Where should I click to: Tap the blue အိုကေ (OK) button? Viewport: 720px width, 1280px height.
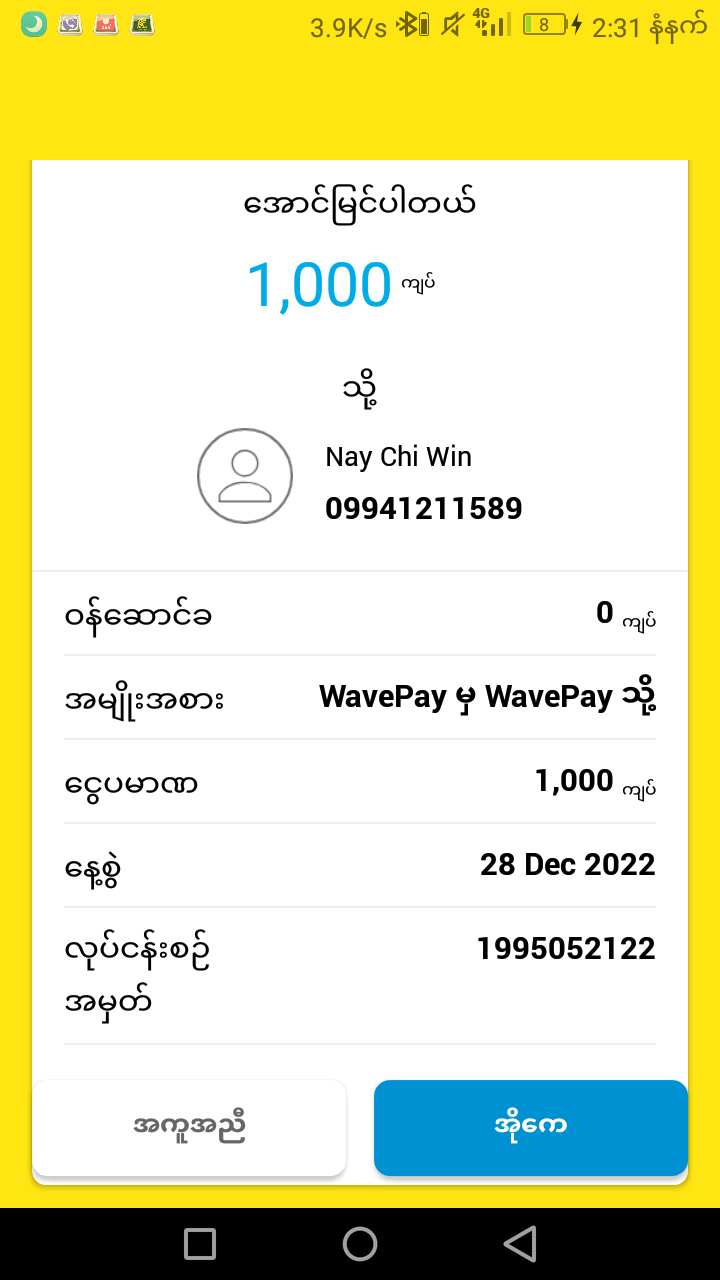530,1127
